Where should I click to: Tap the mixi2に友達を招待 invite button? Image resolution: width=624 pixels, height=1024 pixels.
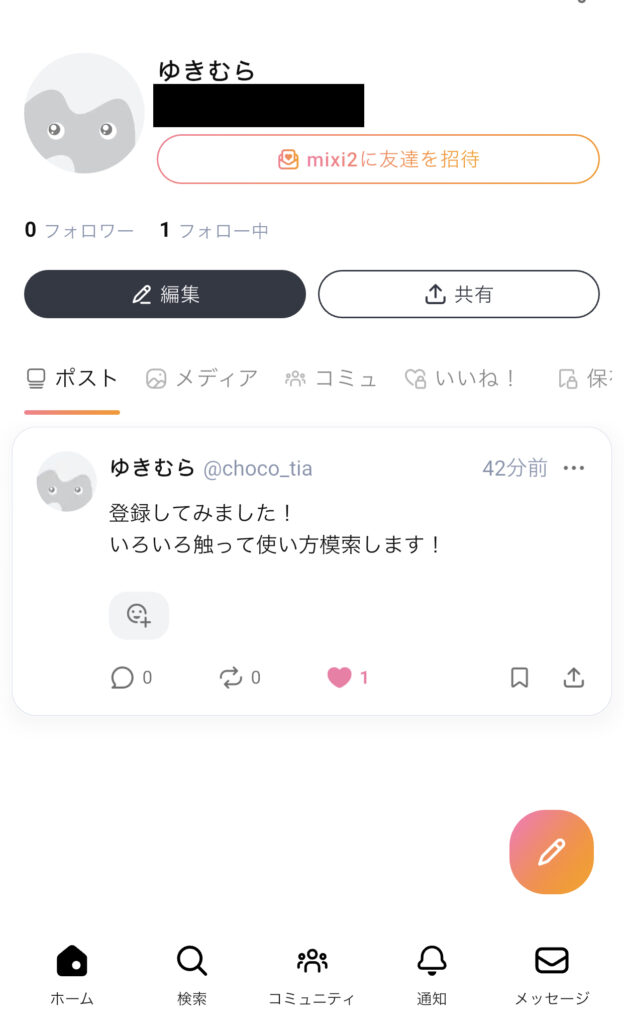click(x=378, y=159)
